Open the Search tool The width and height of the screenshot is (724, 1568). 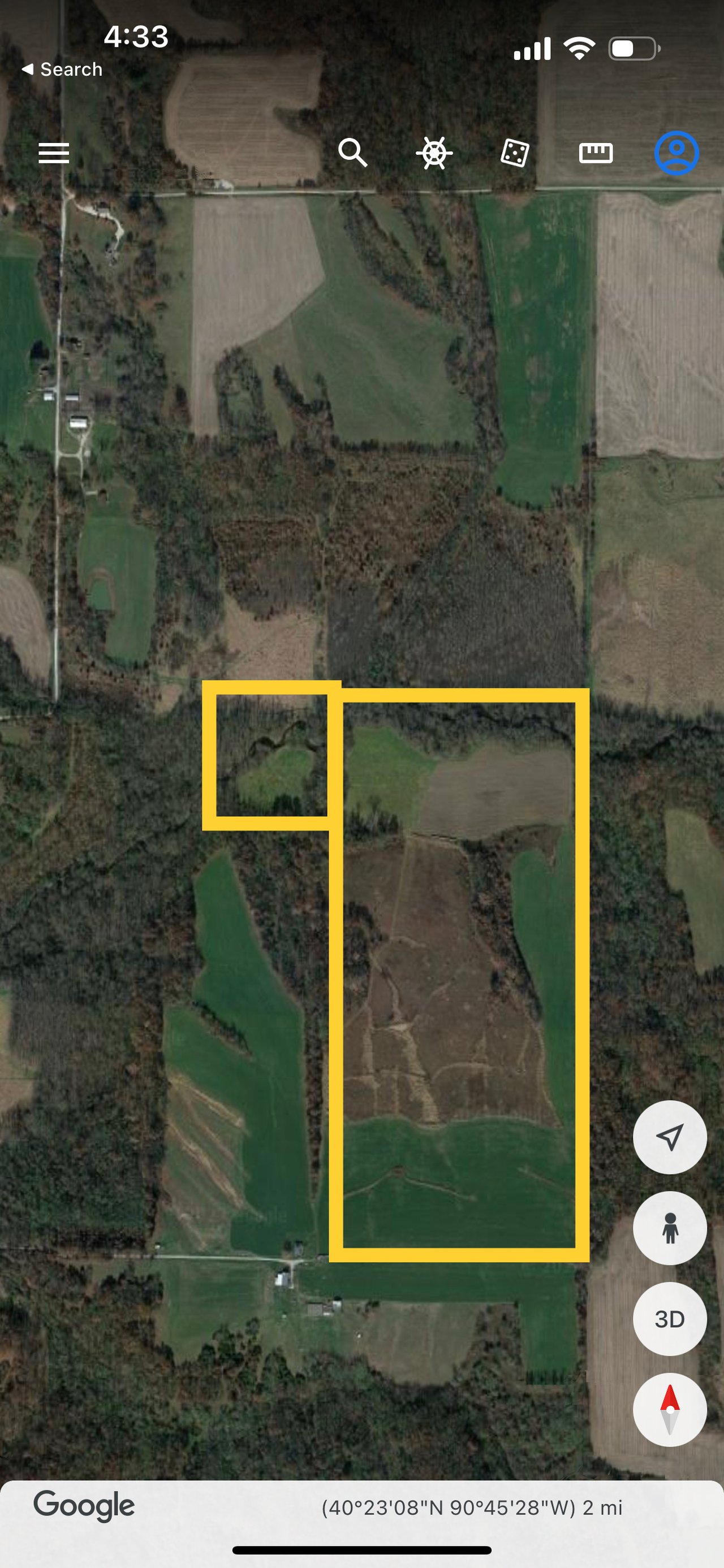click(x=354, y=153)
